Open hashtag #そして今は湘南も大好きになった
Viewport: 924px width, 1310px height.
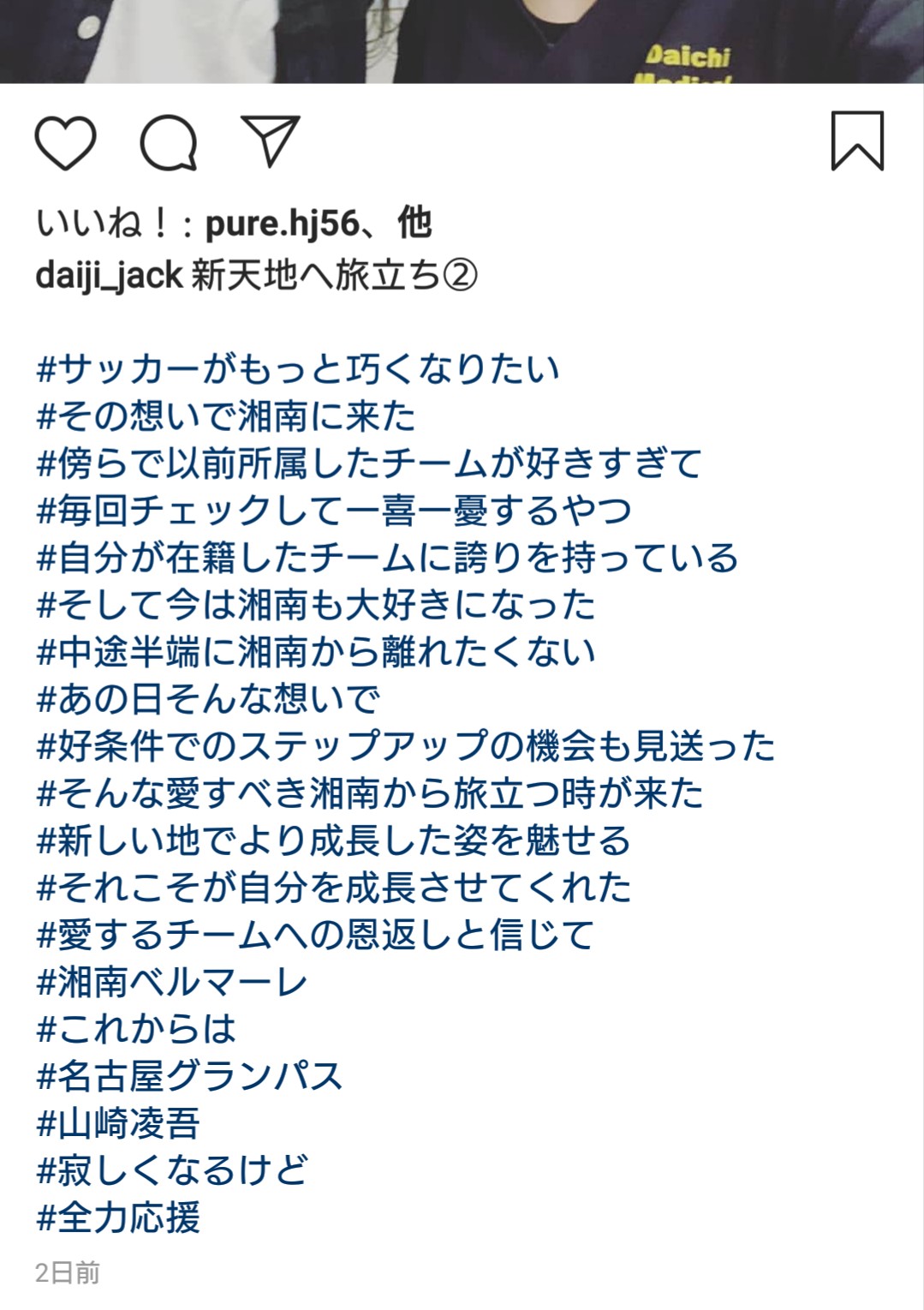tap(316, 605)
